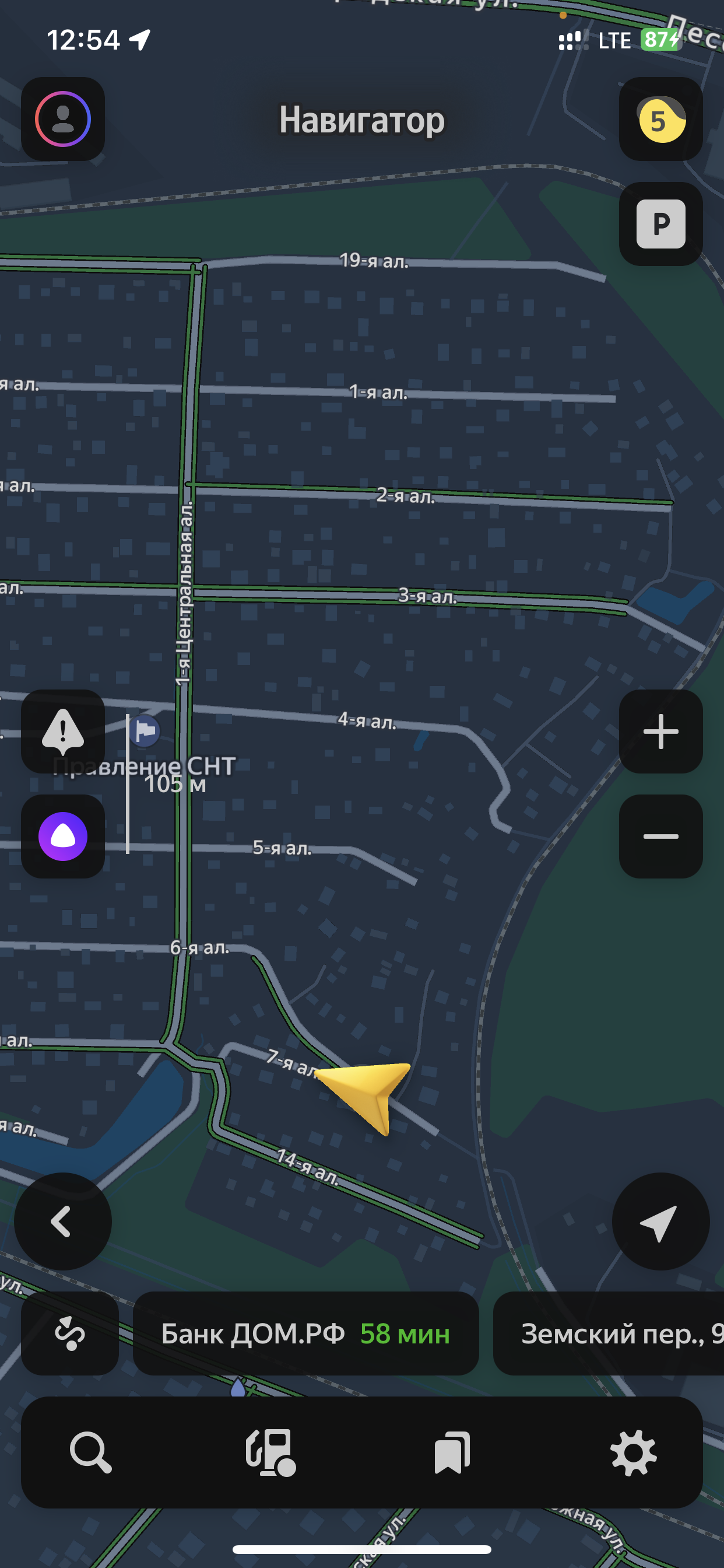Tap the back arrow button

pos(63,1221)
